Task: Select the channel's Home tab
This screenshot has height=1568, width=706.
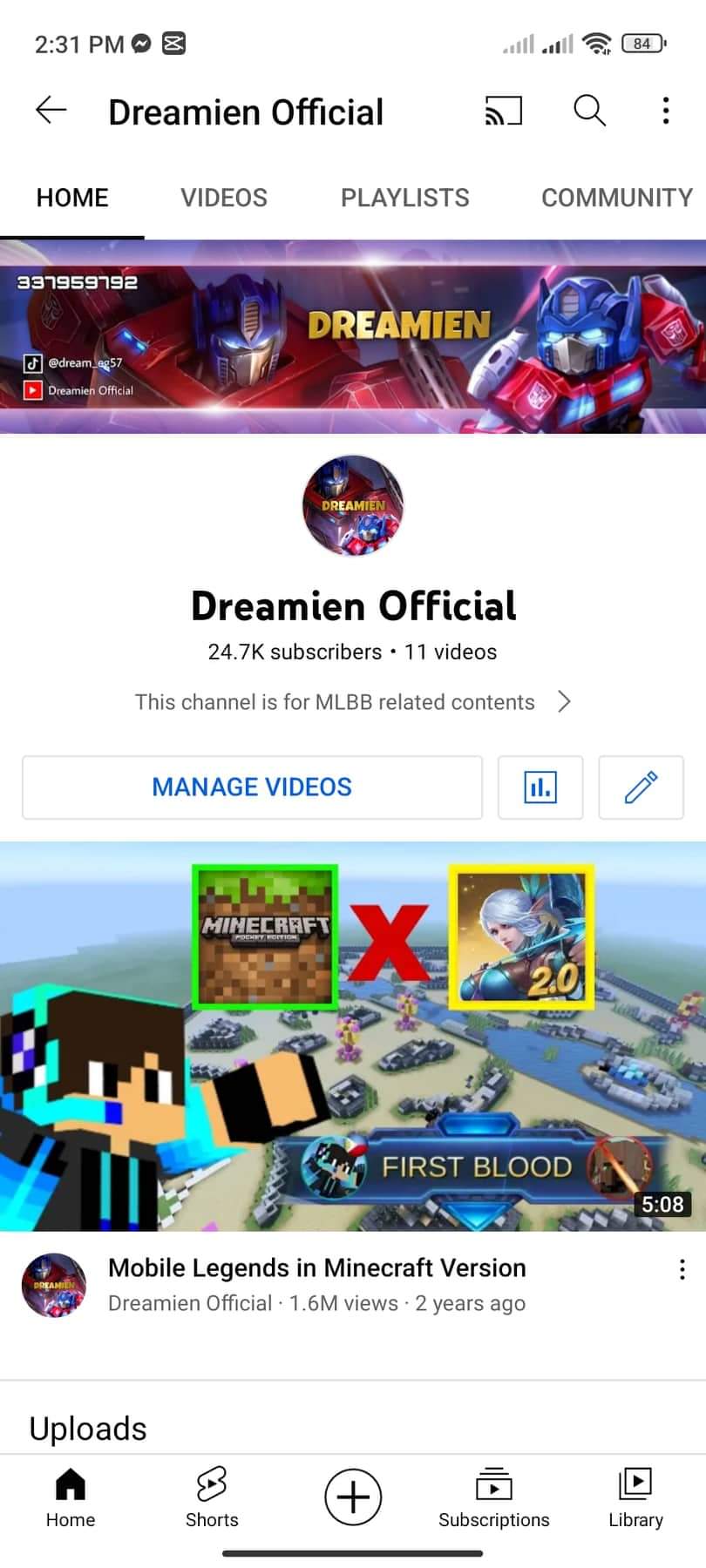Action: 72,198
